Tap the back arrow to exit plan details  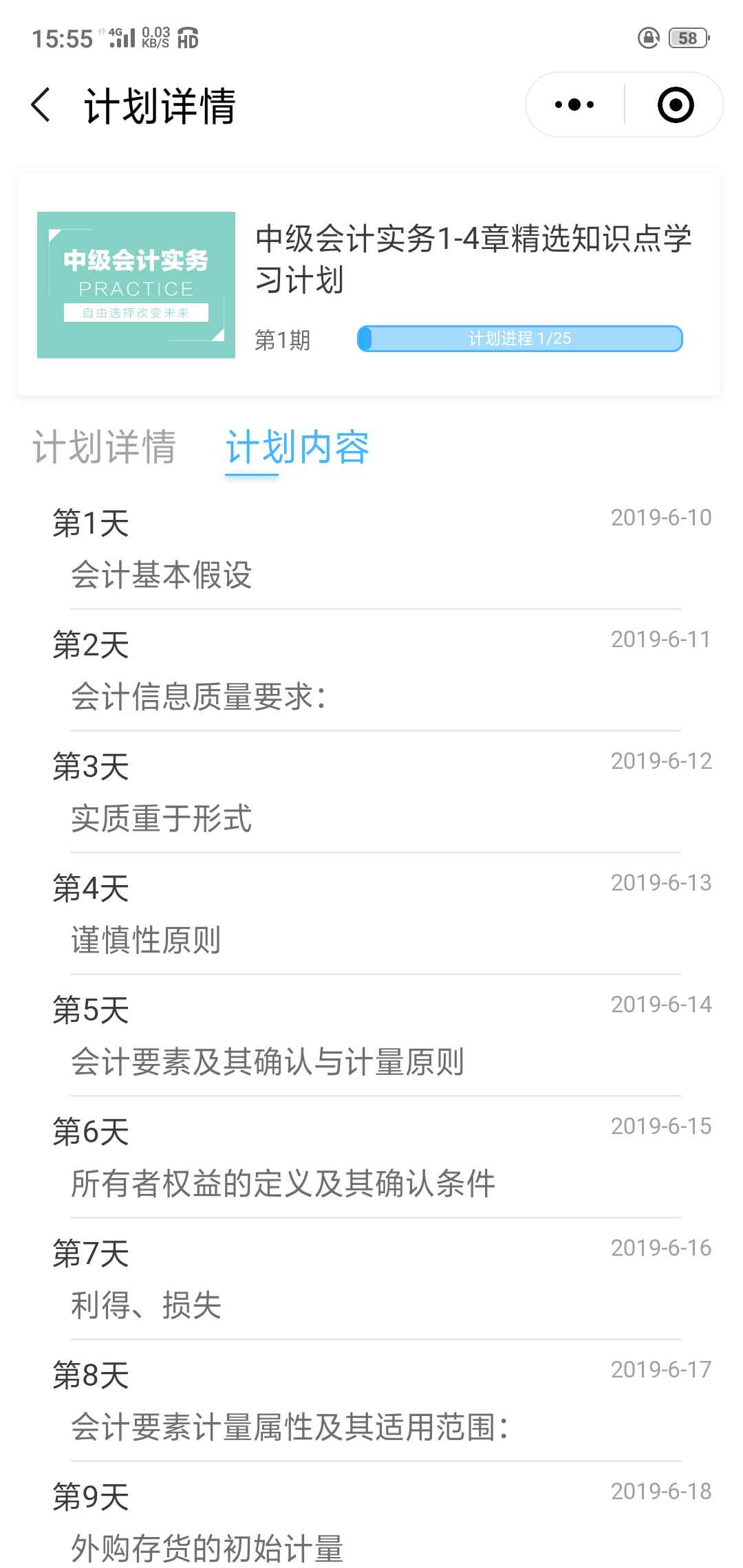(x=41, y=105)
